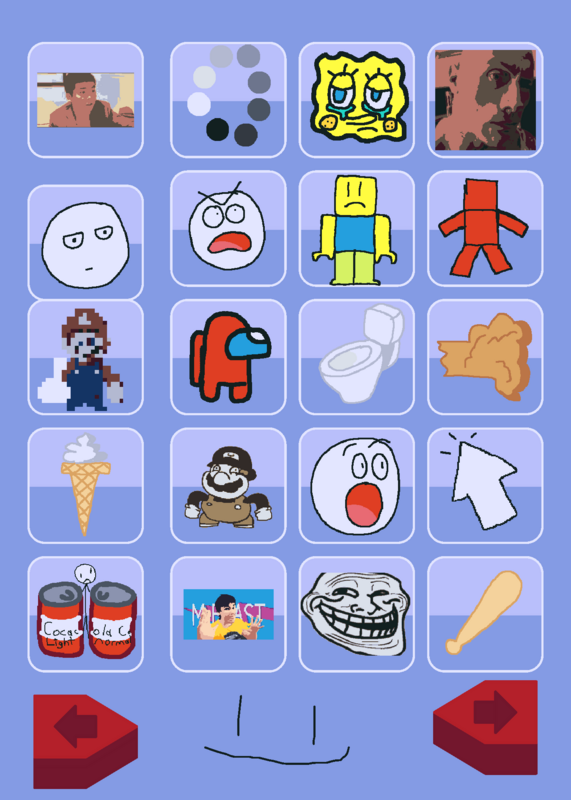The height and width of the screenshot is (800, 571).
Task: Choose the angry shouting face tile
Action: coord(228,229)
